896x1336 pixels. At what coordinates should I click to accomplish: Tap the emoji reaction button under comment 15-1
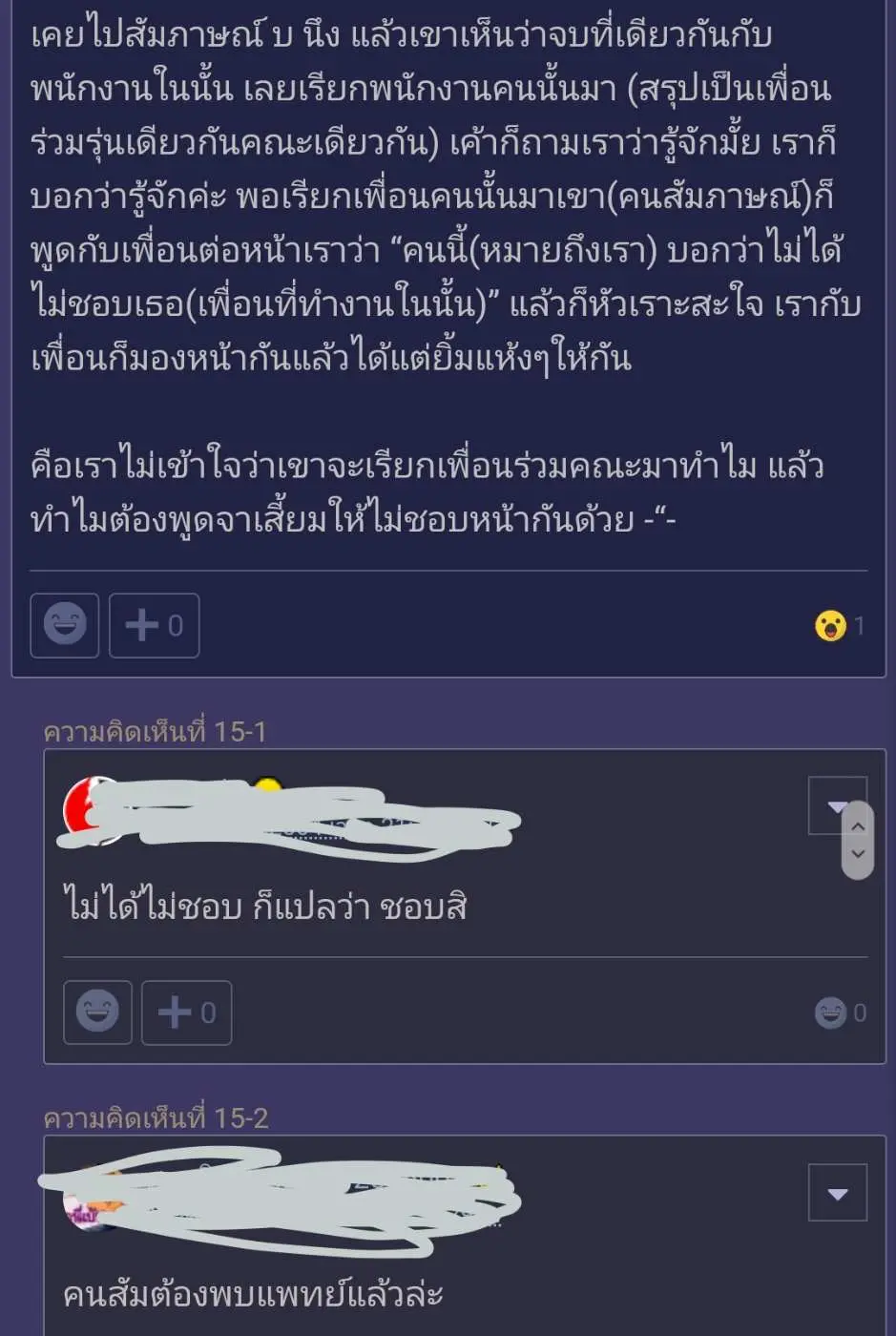(x=97, y=1012)
